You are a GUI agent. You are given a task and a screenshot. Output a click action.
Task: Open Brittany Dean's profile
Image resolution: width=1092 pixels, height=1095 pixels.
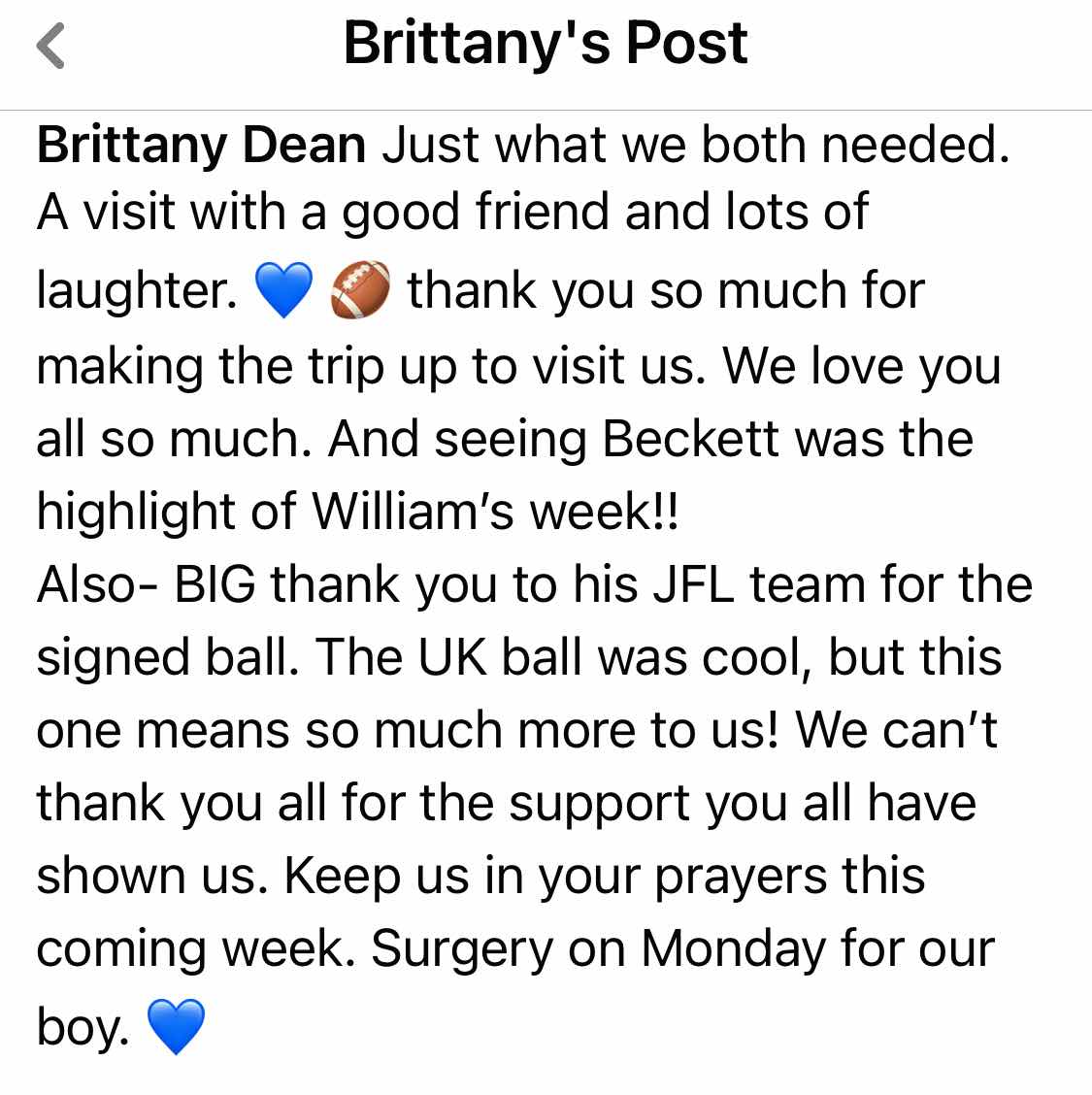pyautogui.click(x=201, y=146)
